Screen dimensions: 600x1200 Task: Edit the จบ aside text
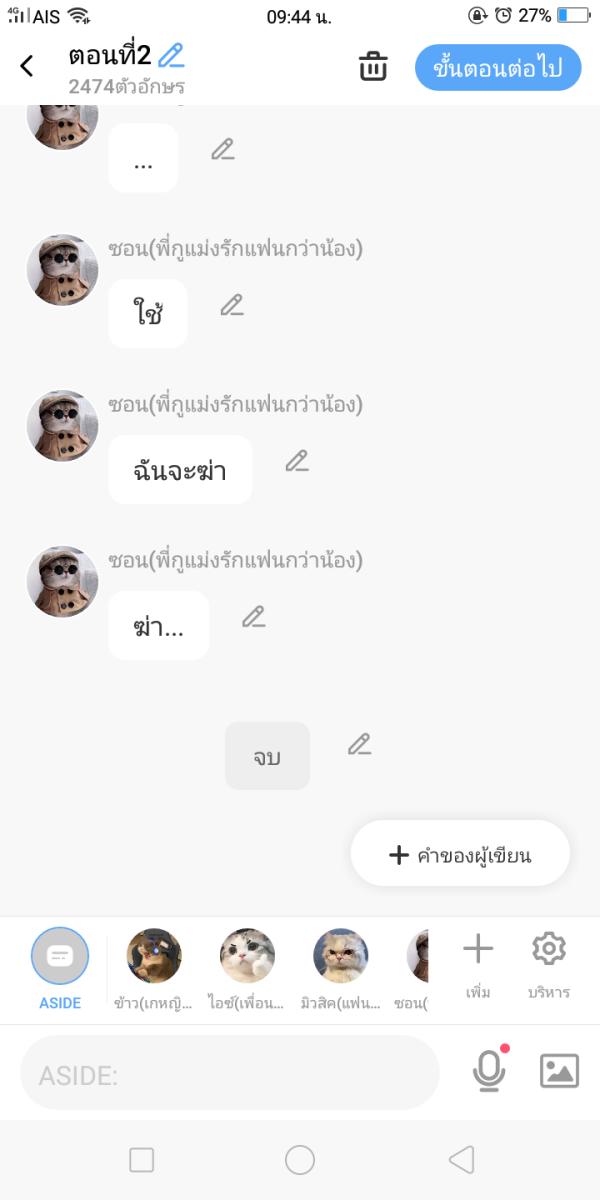click(x=359, y=744)
